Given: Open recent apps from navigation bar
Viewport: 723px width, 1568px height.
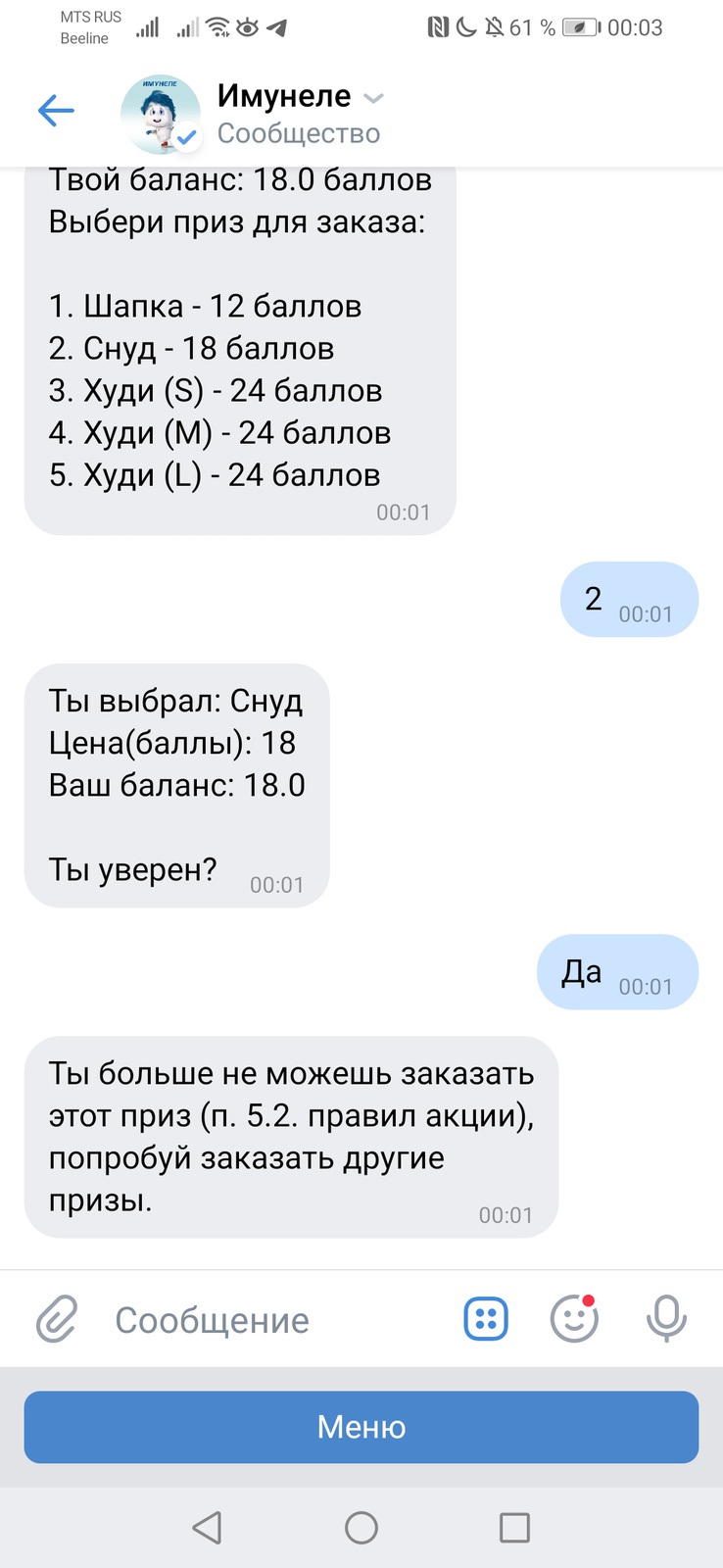Looking at the screenshot, I should point(514,1527).
